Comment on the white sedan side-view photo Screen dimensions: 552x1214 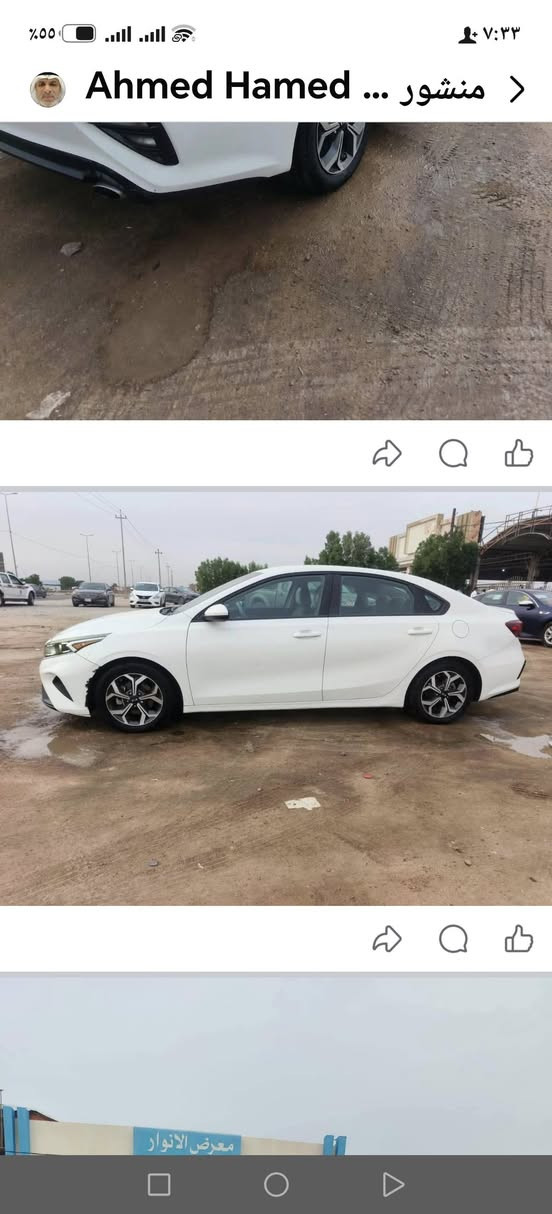tap(453, 939)
